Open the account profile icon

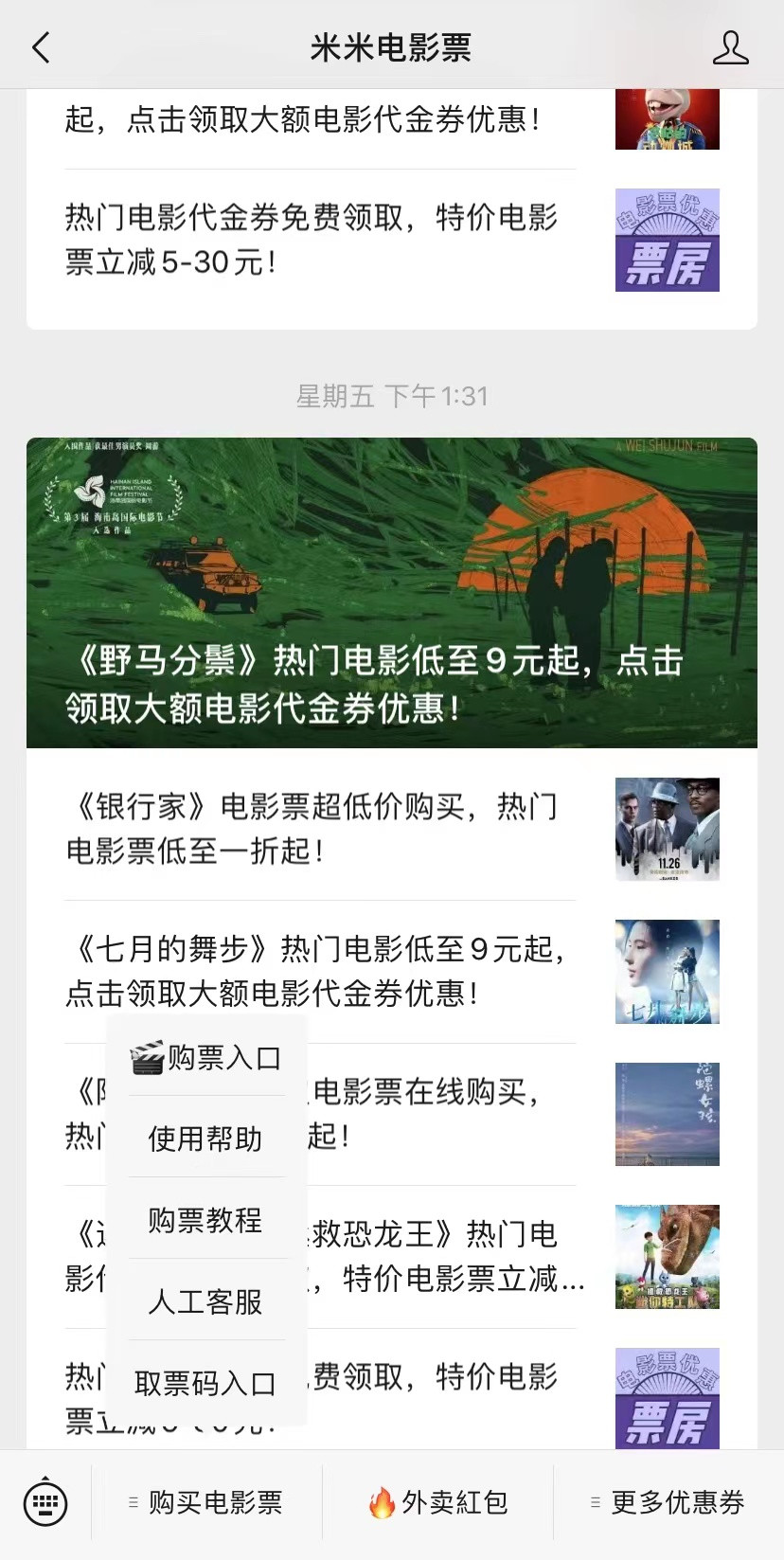point(730,47)
